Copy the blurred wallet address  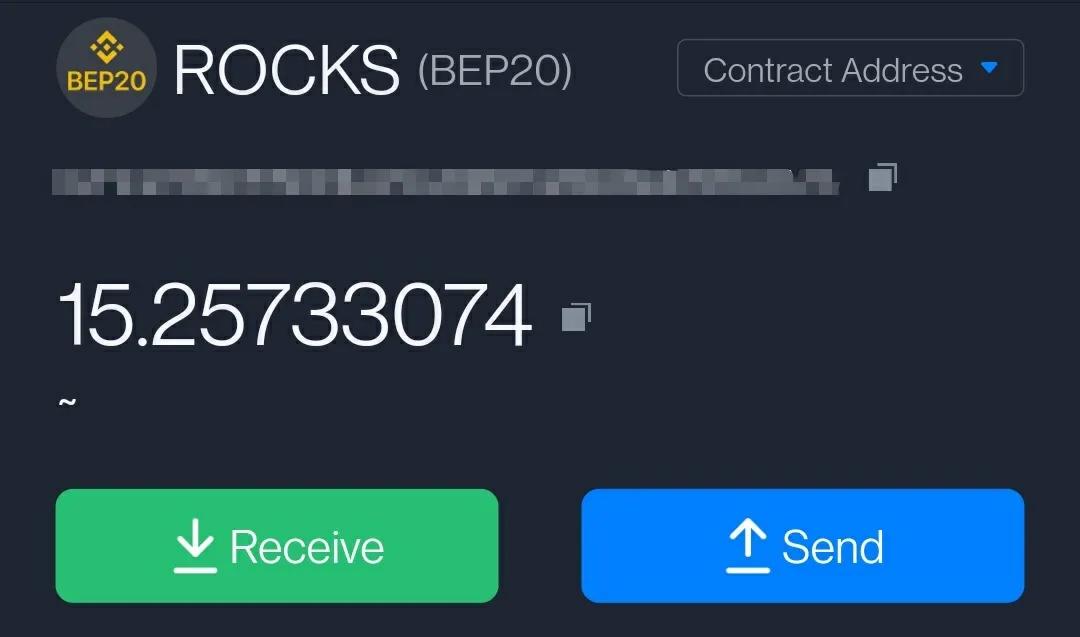[881, 178]
